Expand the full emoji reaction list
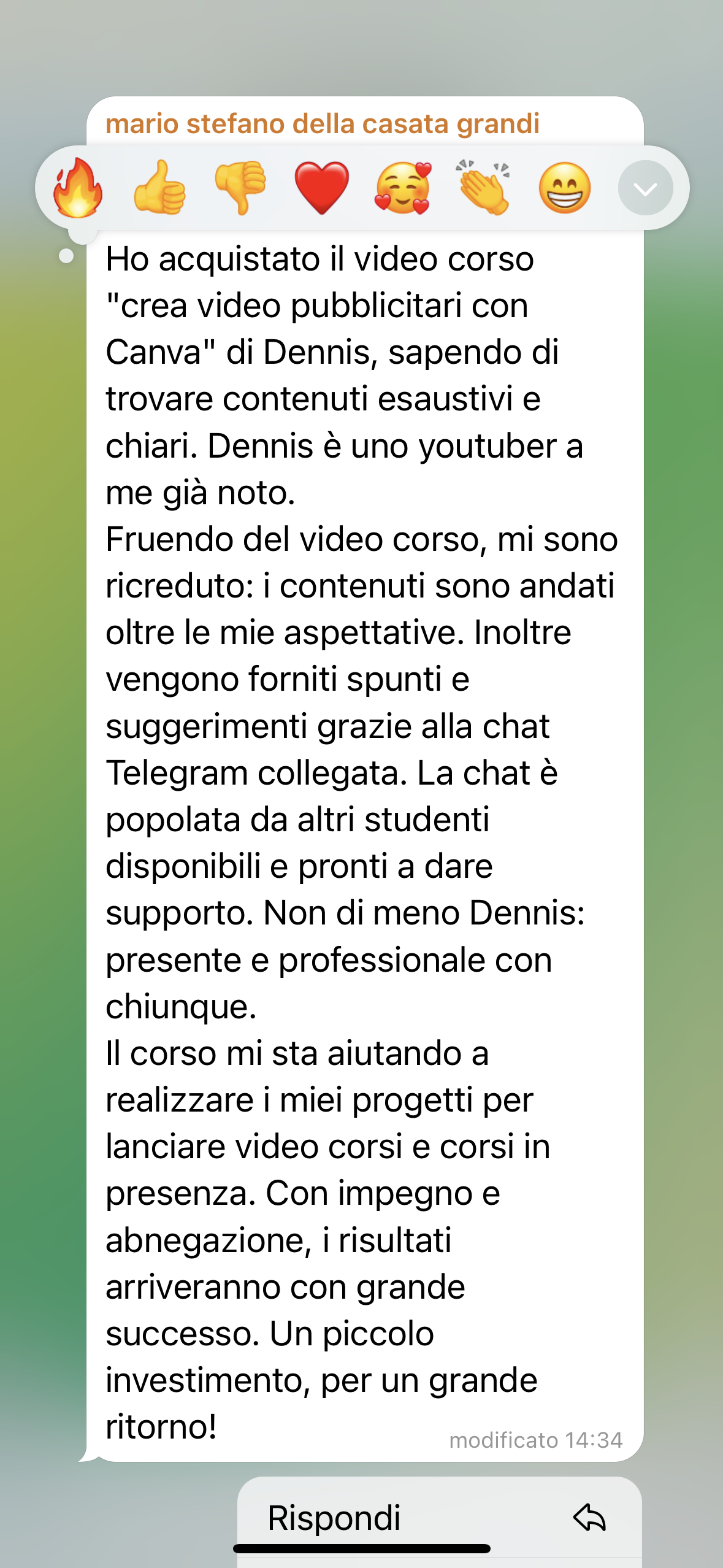 pyautogui.click(x=645, y=188)
